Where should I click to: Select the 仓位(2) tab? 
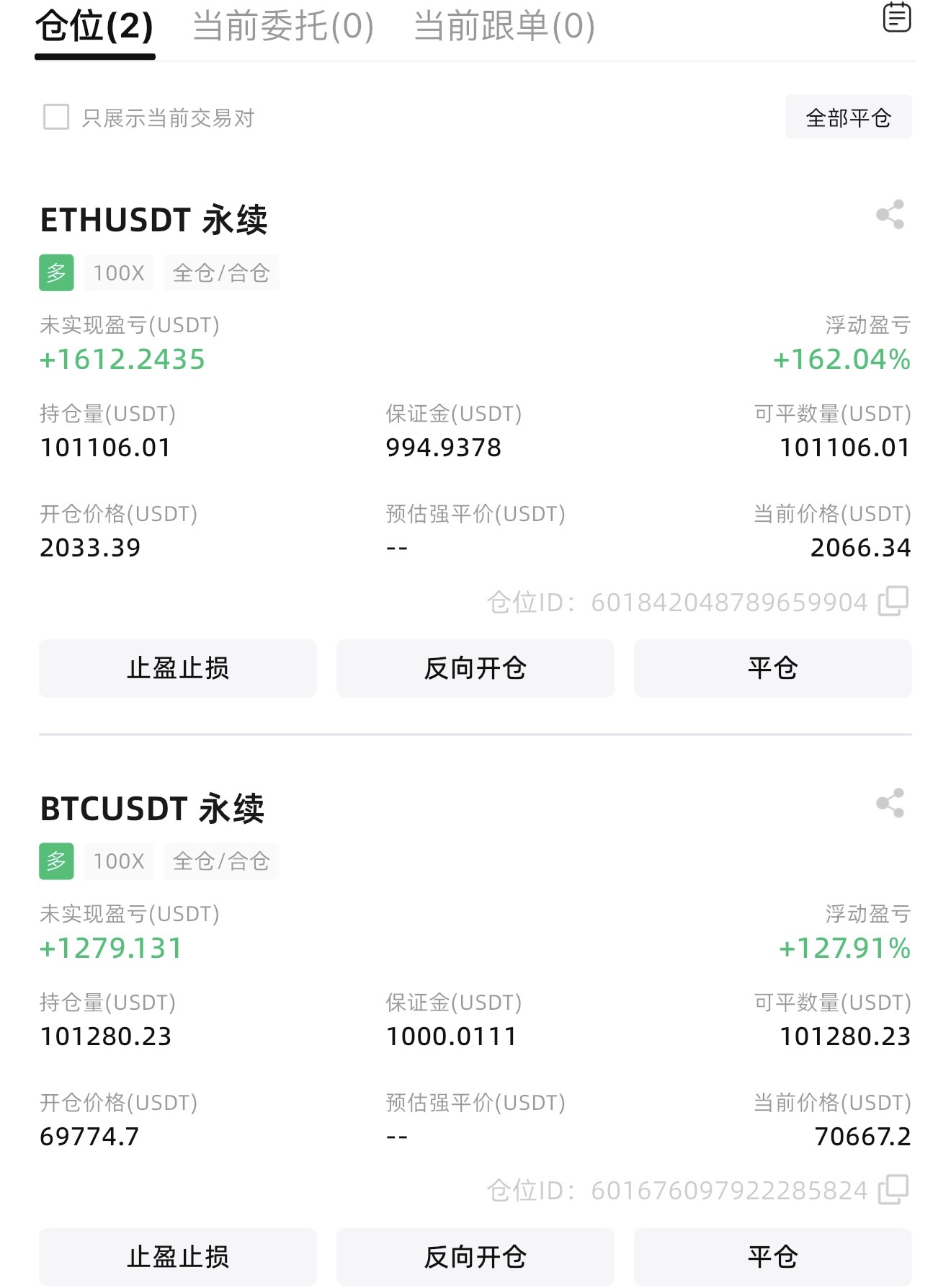[94, 27]
